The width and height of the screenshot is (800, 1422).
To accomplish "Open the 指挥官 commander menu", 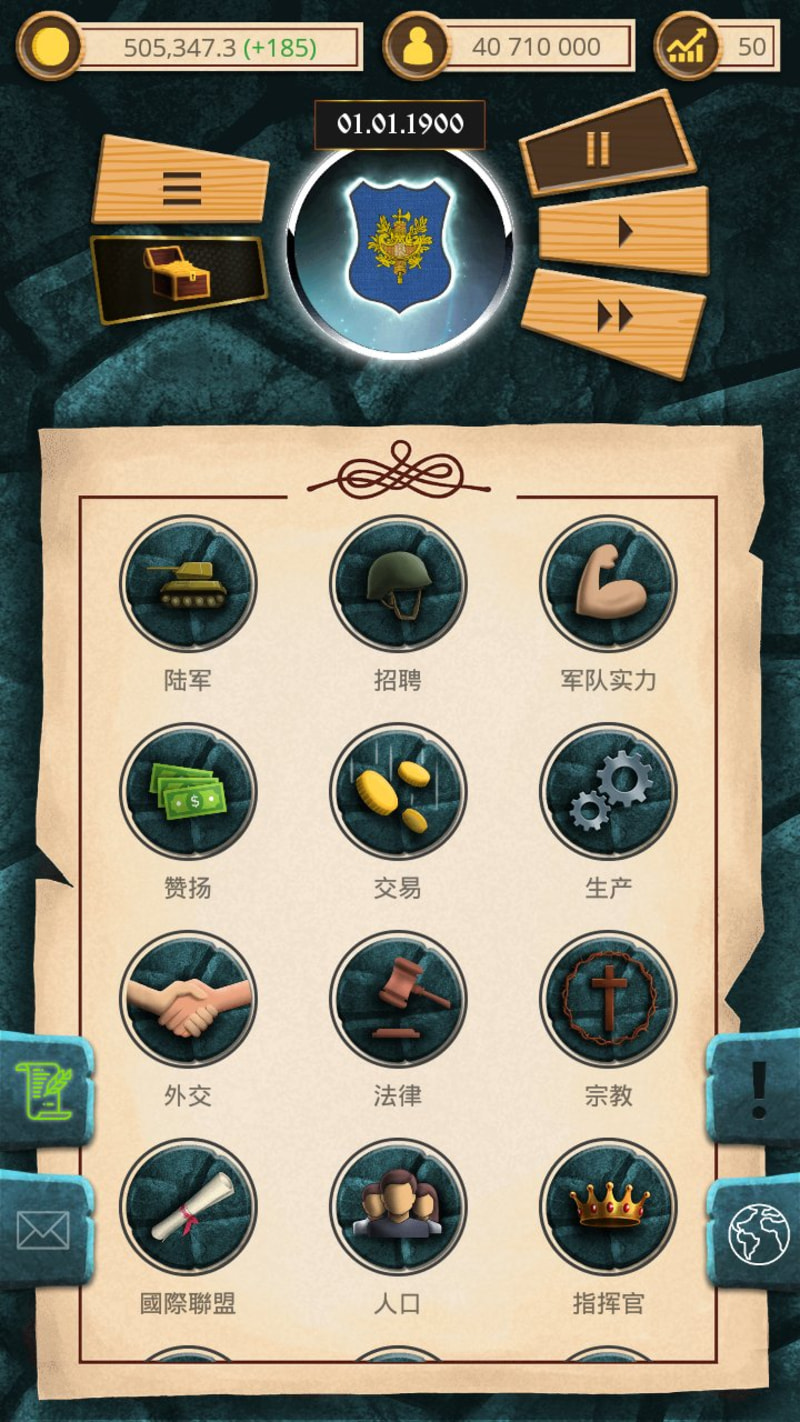I will click(x=608, y=1208).
